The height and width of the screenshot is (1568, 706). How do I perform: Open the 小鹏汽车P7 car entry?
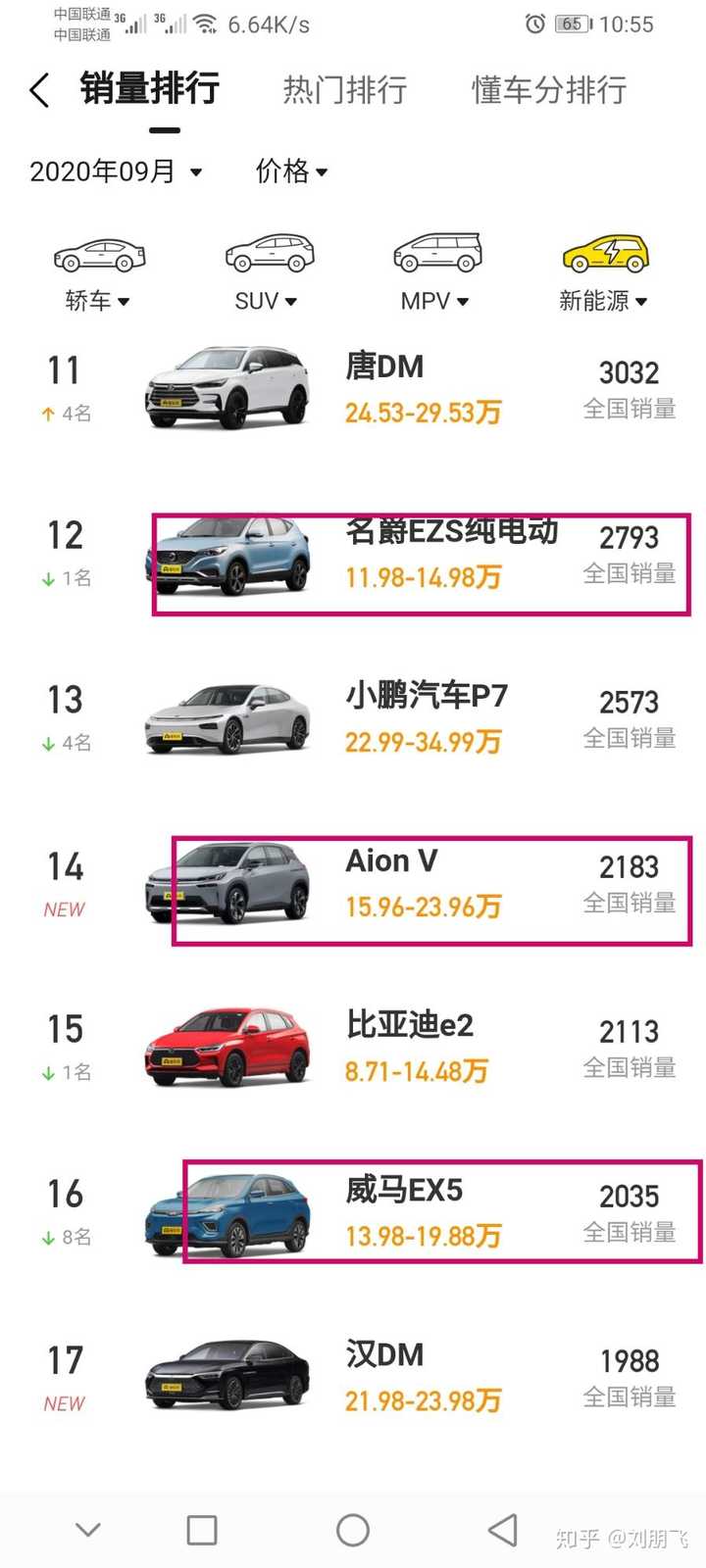tap(353, 720)
